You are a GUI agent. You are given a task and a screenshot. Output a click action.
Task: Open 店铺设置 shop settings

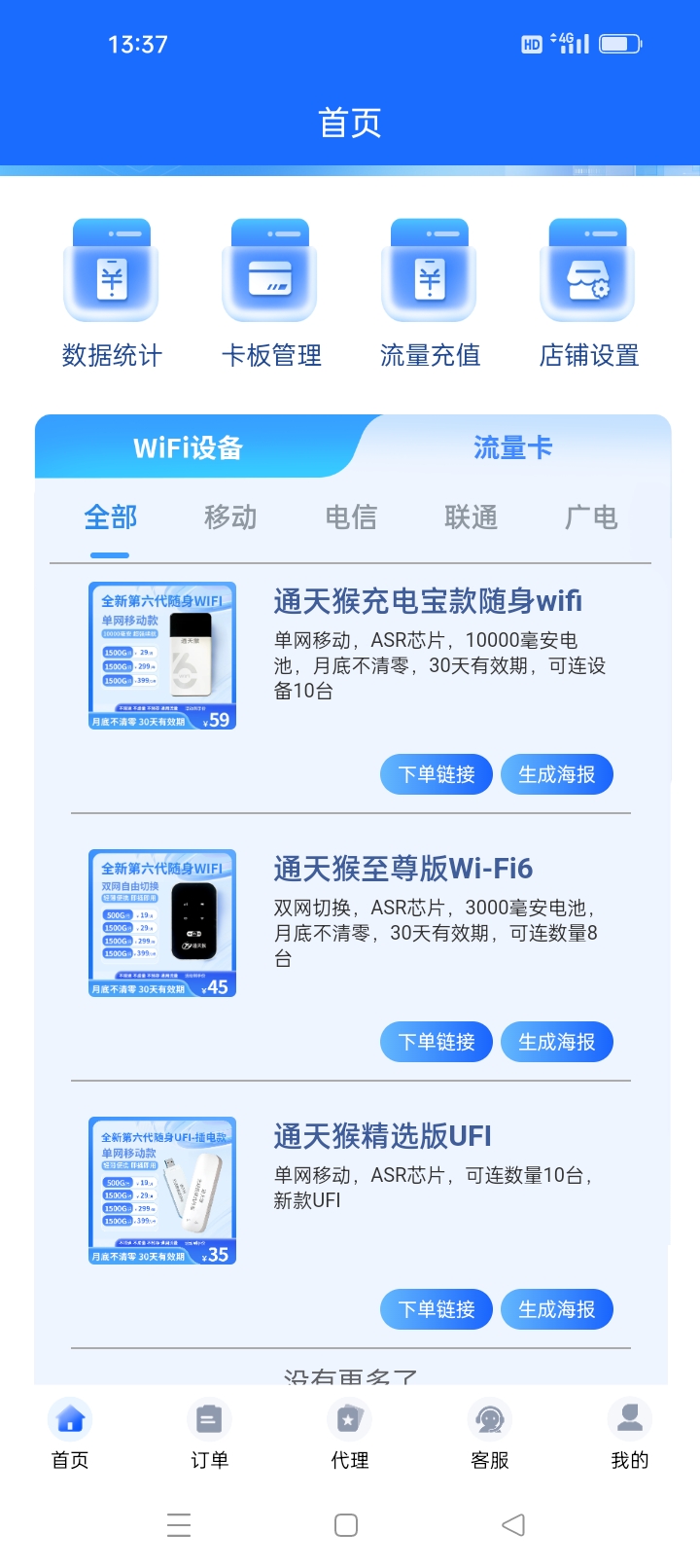coord(588,294)
